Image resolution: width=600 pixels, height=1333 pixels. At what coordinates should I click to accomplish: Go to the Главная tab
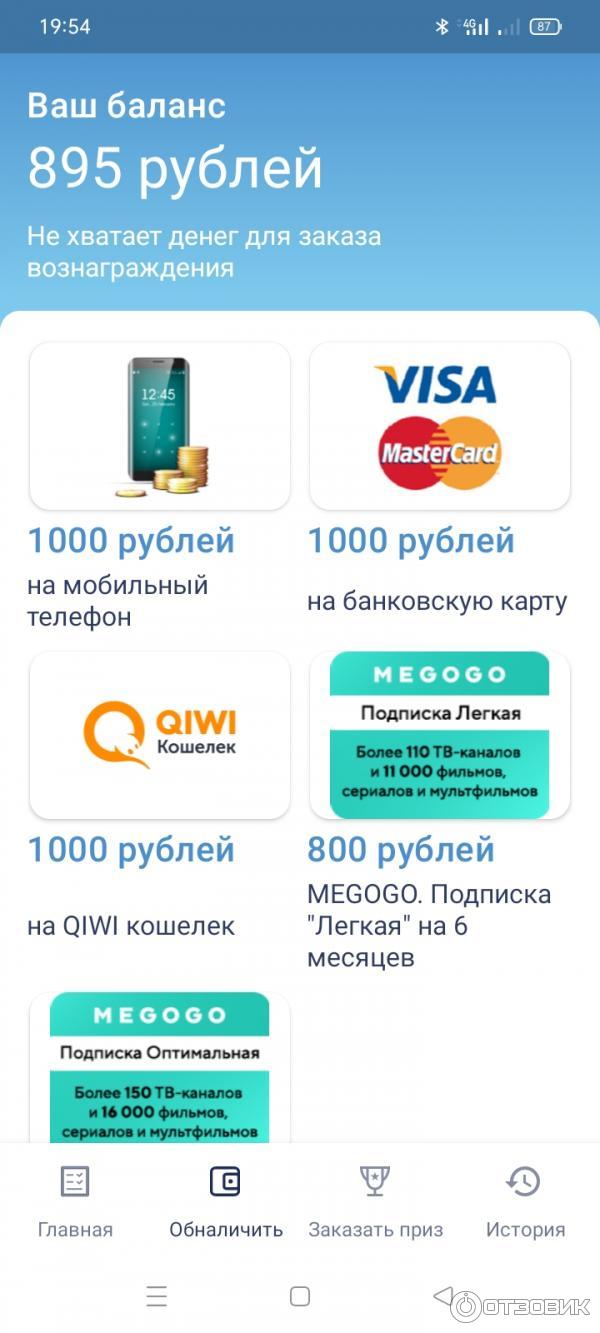pos(75,1199)
